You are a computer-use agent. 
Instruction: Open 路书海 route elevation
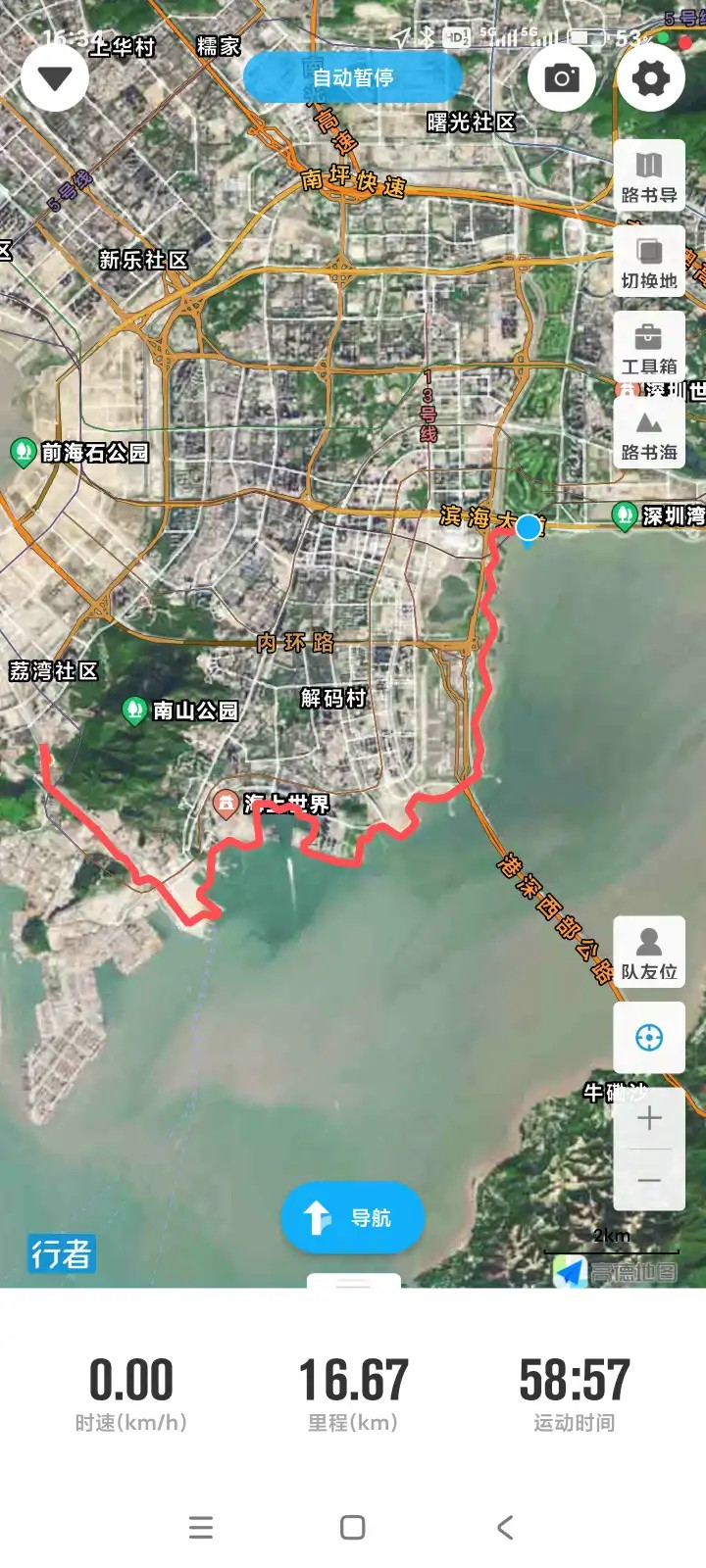click(649, 435)
